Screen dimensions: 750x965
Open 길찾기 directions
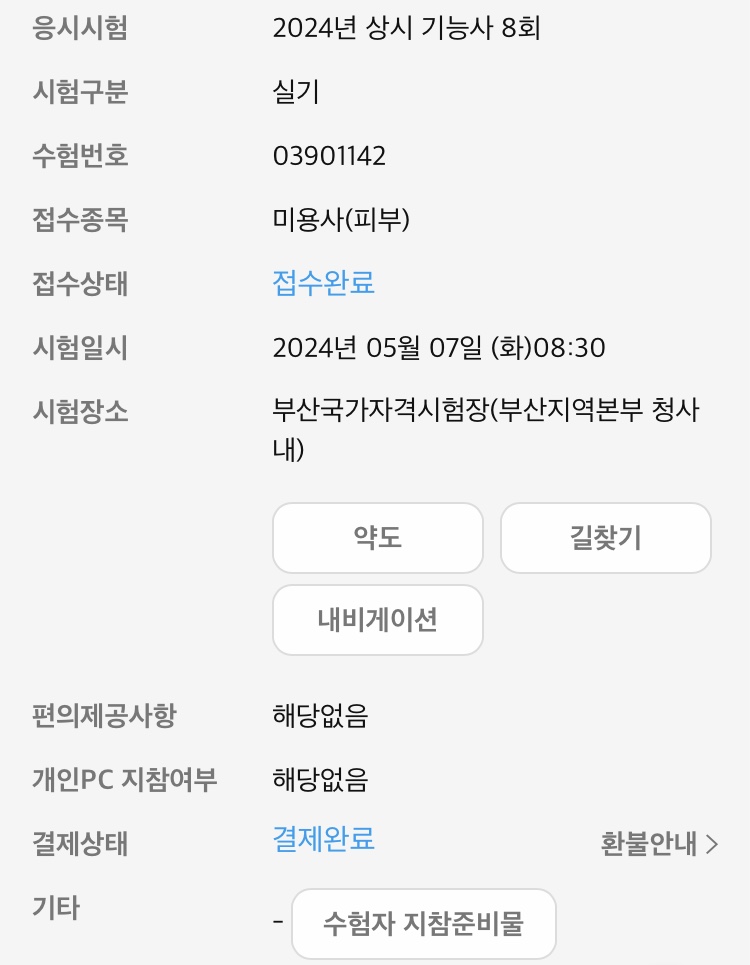coord(605,538)
